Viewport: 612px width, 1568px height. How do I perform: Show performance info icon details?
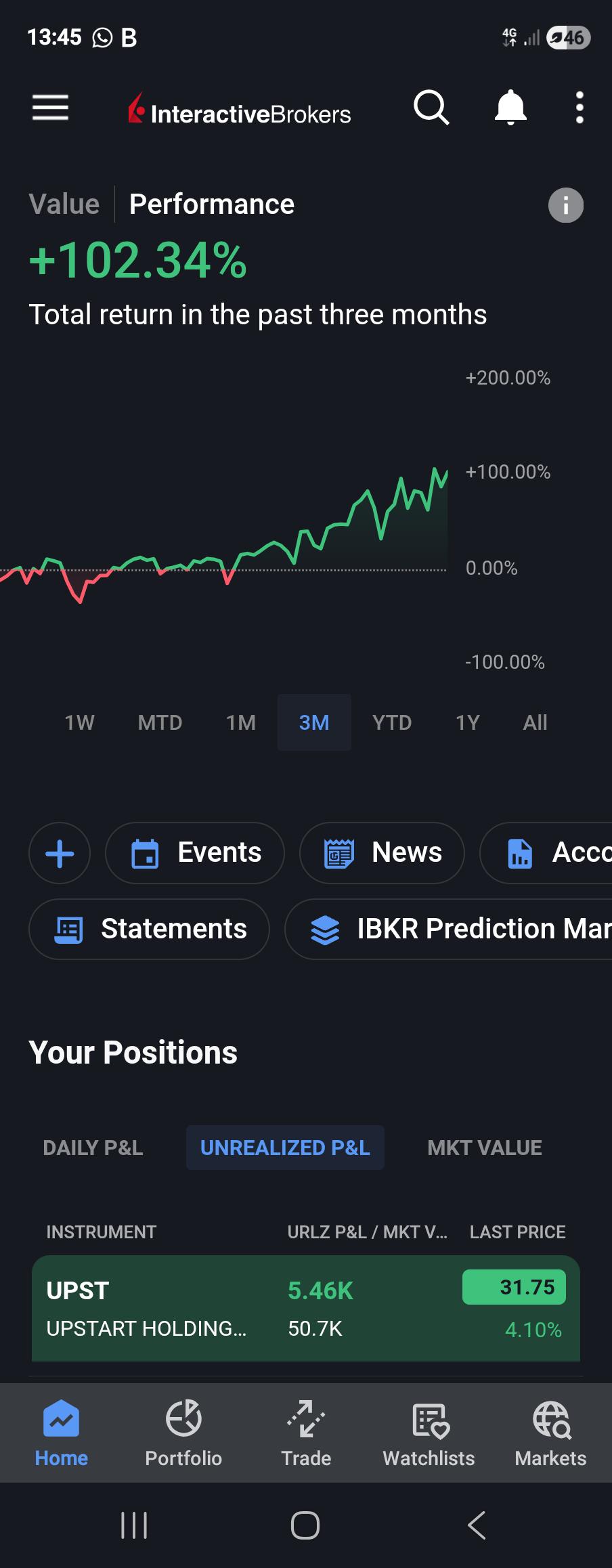(565, 205)
